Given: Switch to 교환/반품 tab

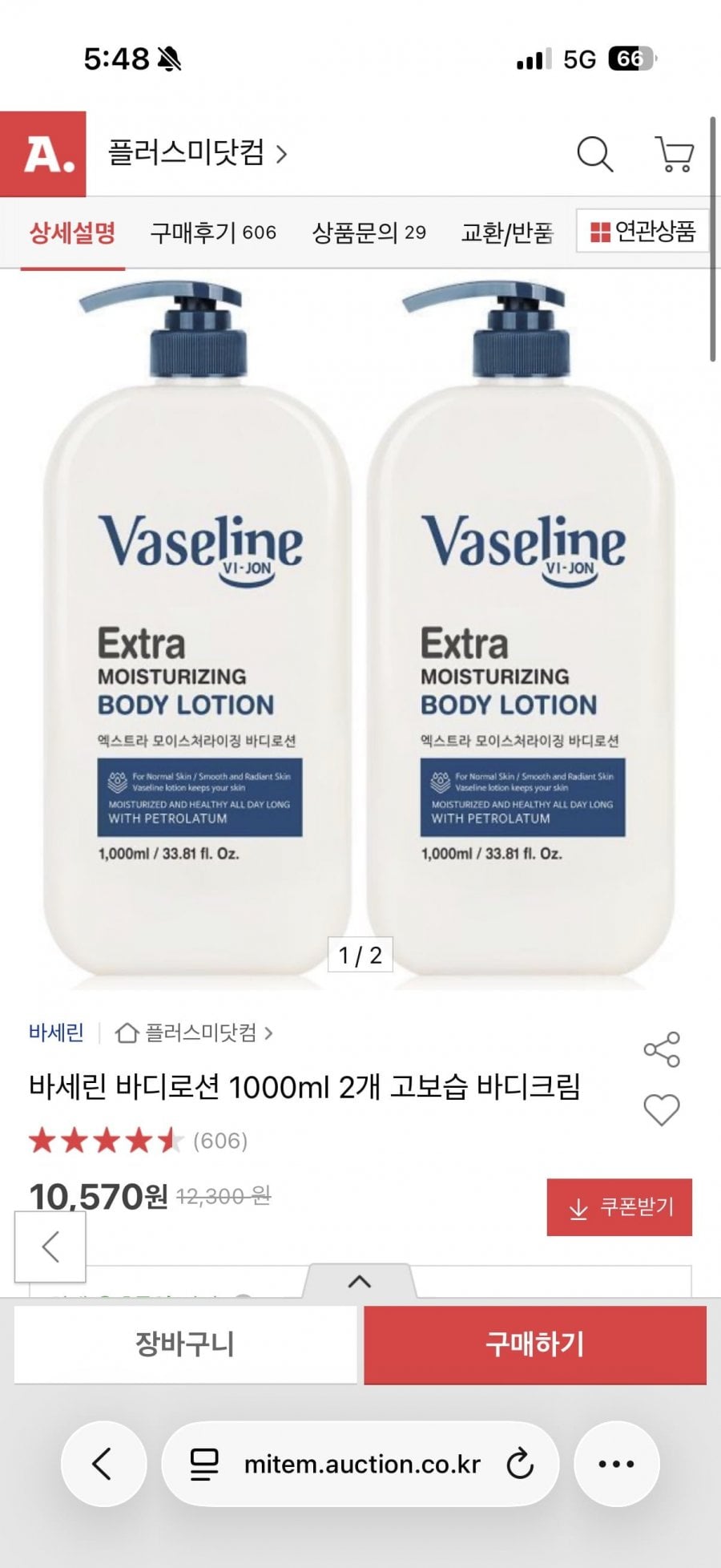Looking at the screenshot, I should pyautogui.click(x=507, y=232).
